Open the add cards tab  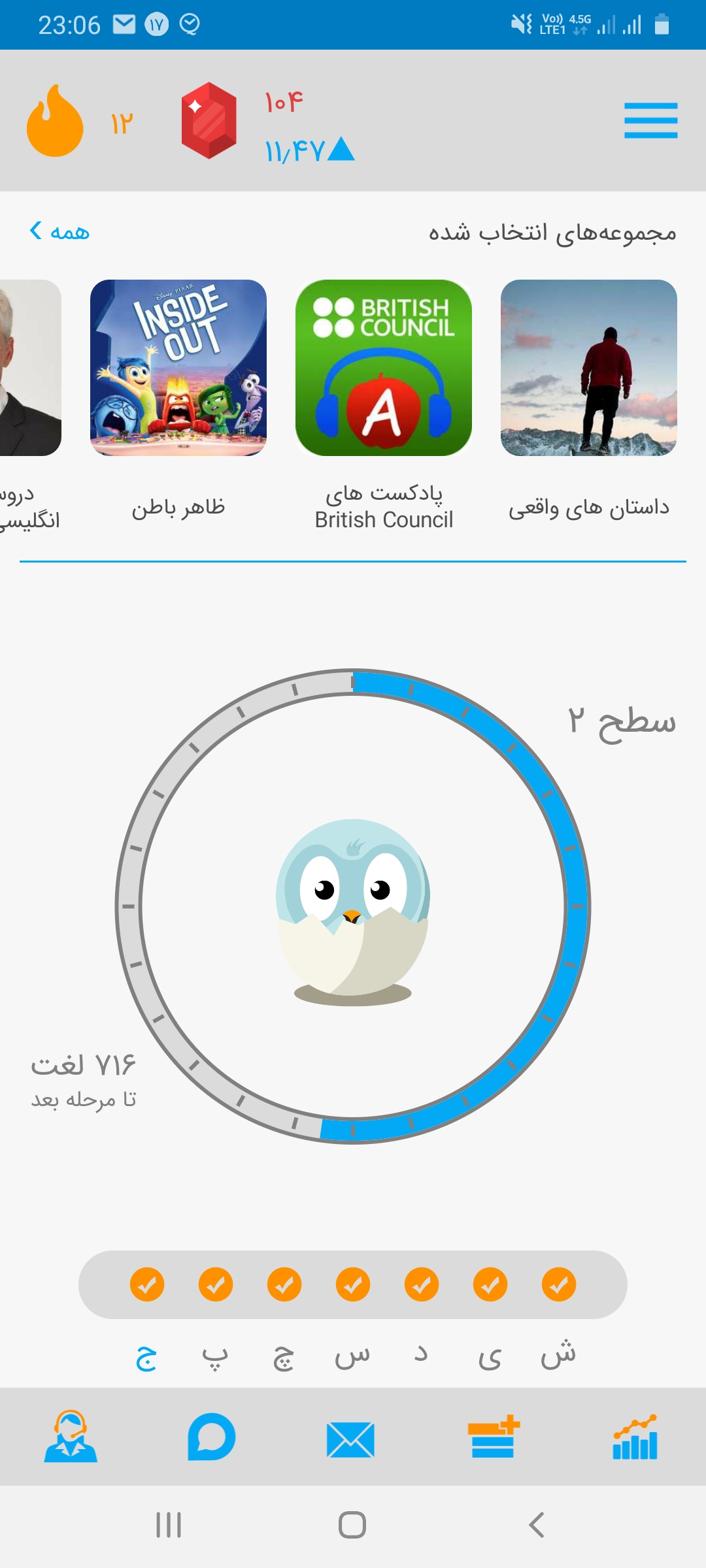pyautogui.click(x=494, y=1437)
